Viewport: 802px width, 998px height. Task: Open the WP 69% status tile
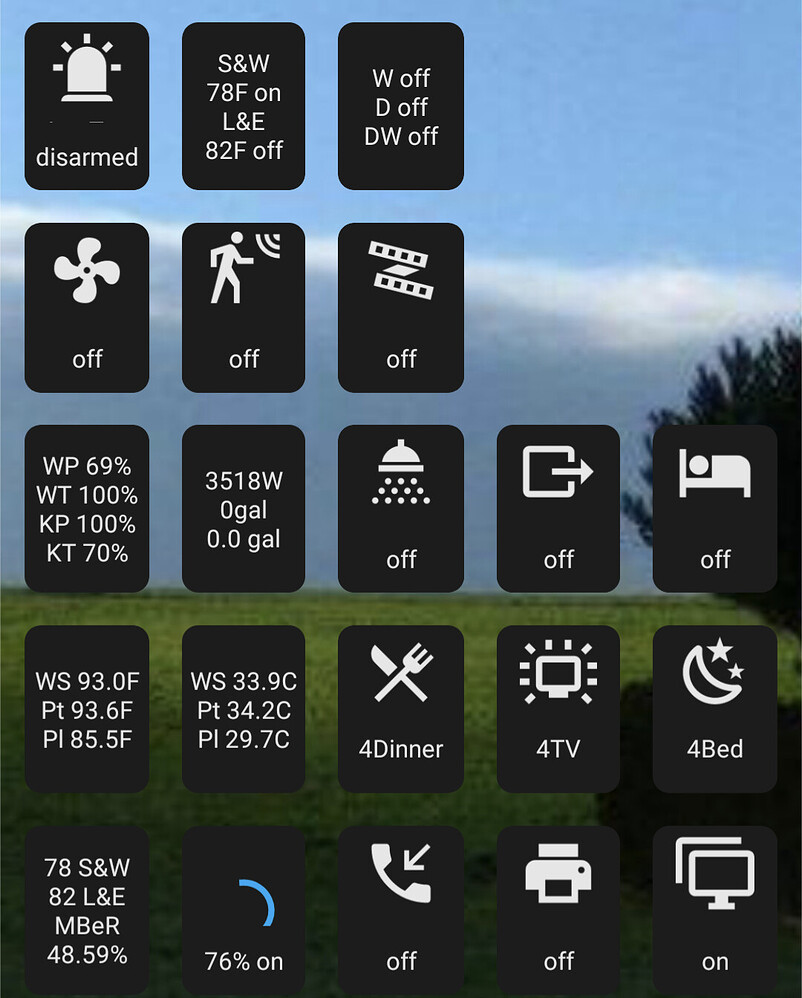[x=87, y=508]
